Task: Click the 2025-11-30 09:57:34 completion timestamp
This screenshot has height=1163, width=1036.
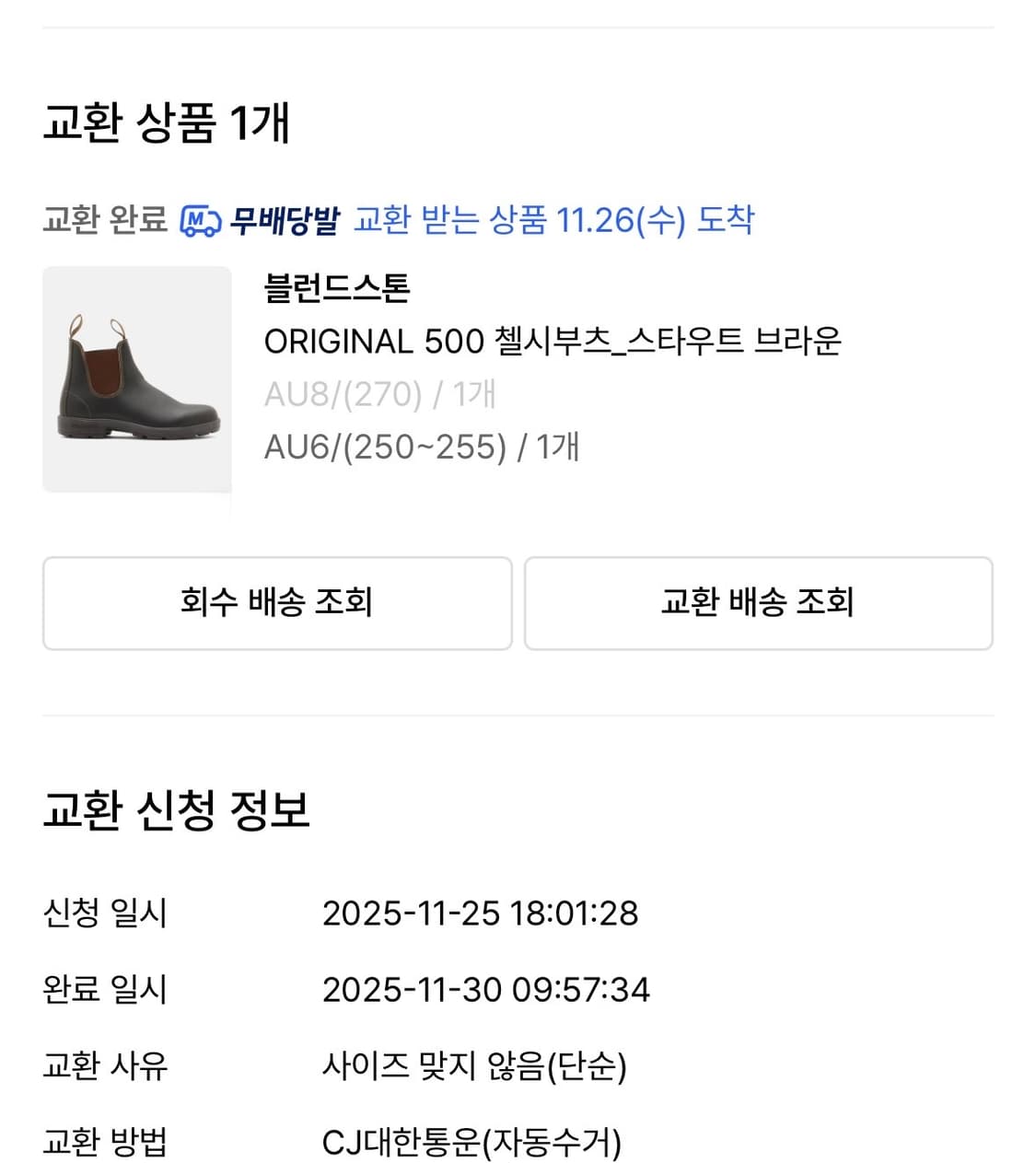Action: click(x=488, y=989)
